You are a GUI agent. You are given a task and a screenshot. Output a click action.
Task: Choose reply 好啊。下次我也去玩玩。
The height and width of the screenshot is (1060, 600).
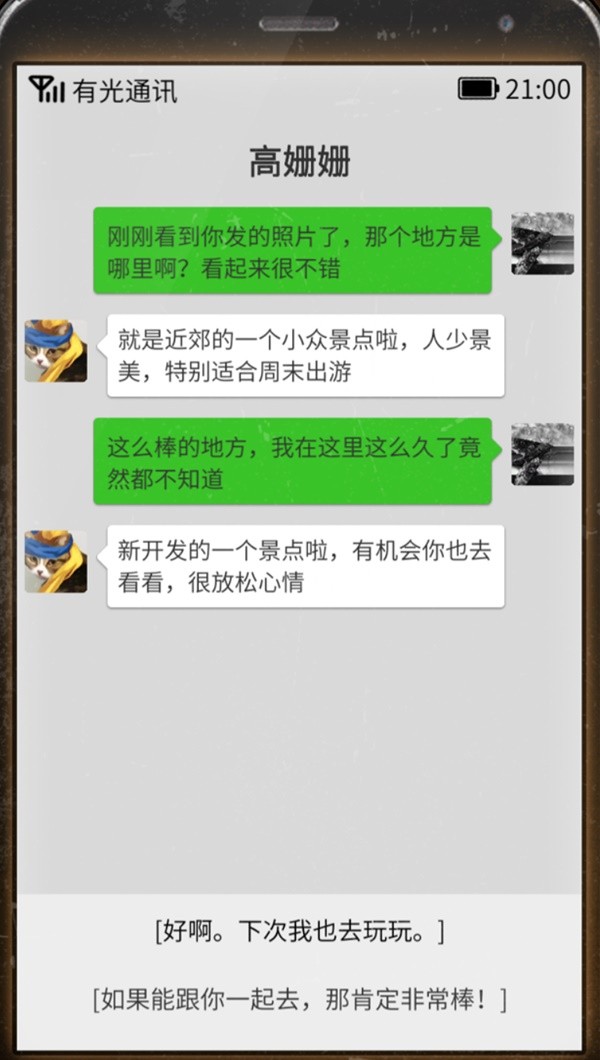tap(299, 932)
